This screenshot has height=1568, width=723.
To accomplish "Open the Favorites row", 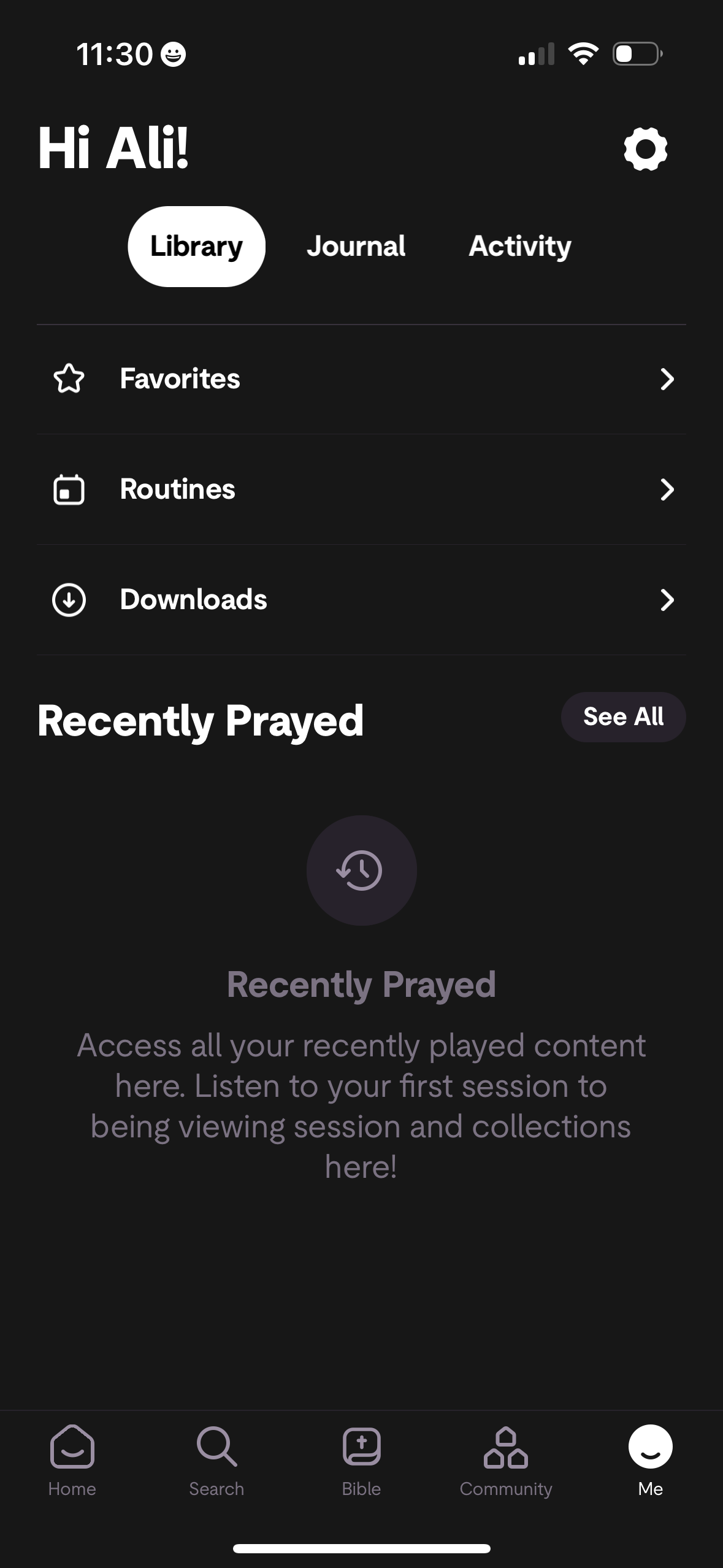I will pyautogui.click(x=361, y=379).
